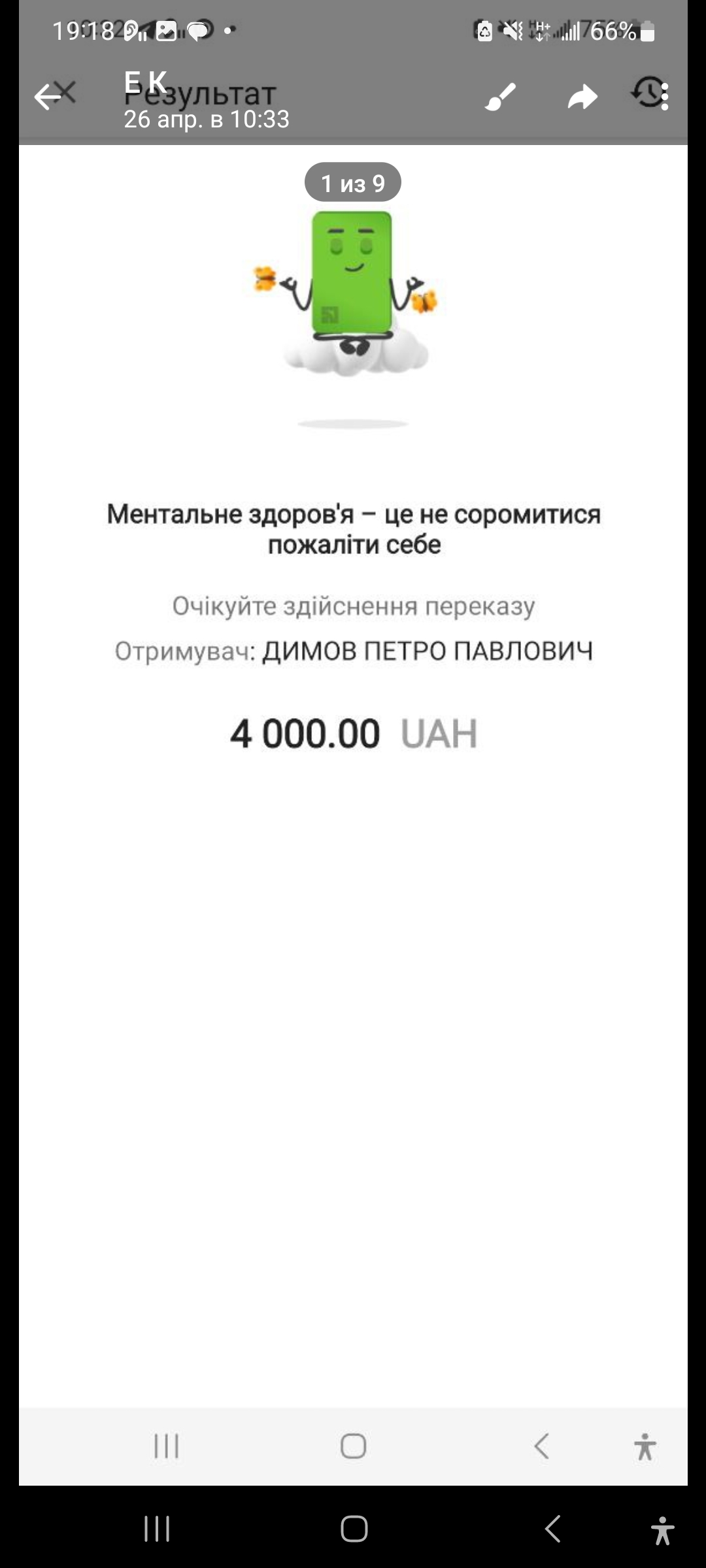Share this photo with the forward arrow

pyautogui.click(x=582, y=97)
